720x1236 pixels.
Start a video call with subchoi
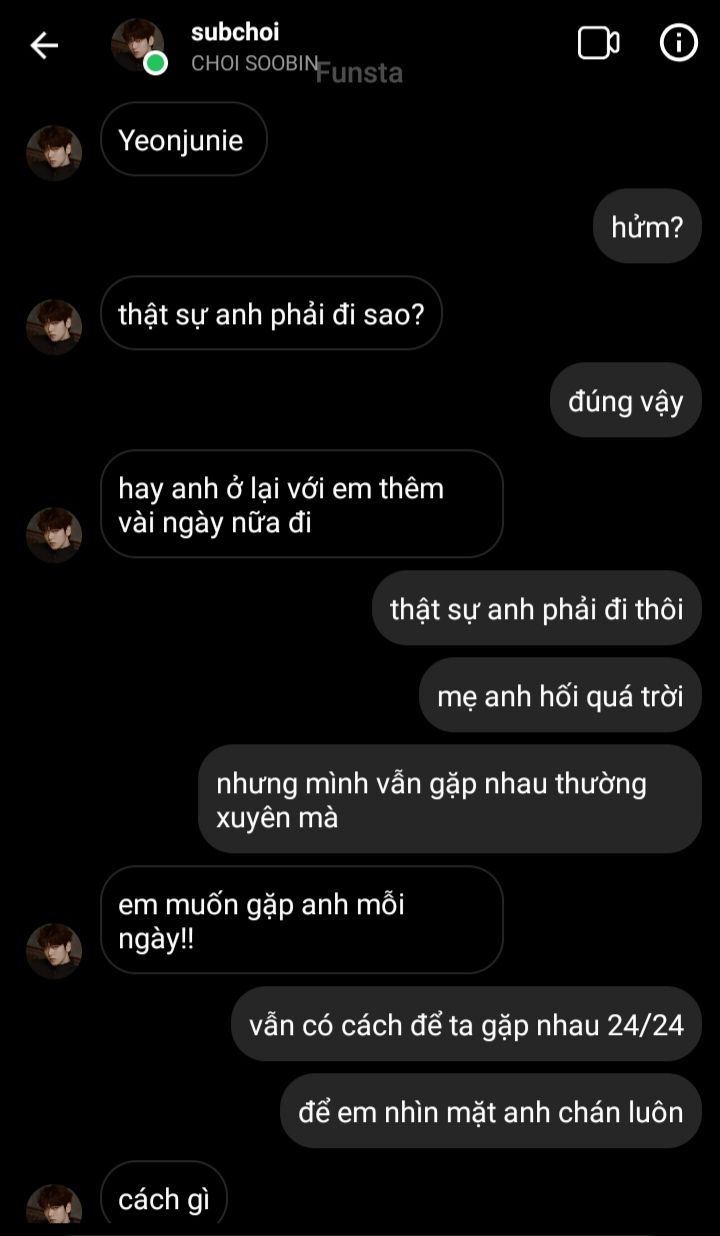click(x=598, y=43)
